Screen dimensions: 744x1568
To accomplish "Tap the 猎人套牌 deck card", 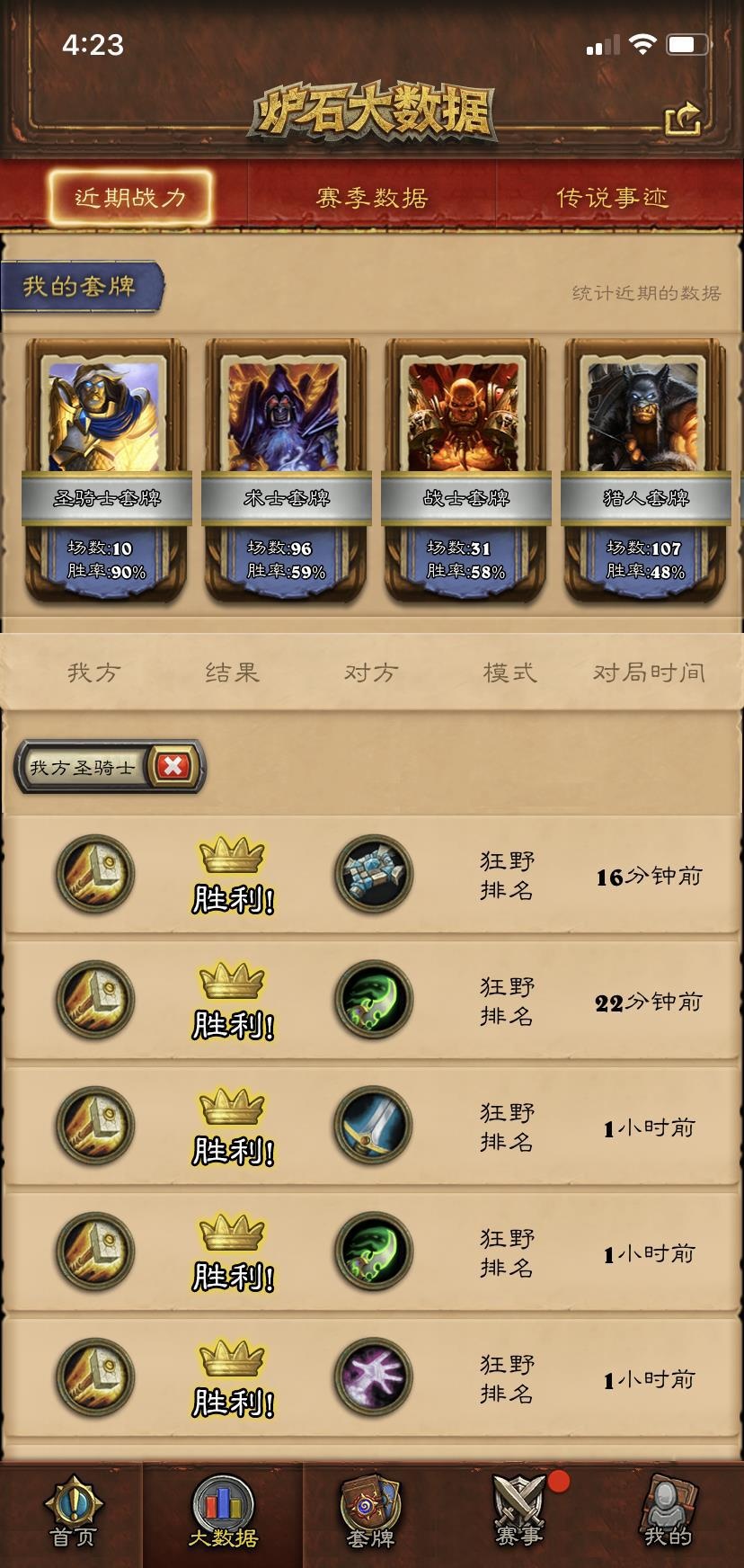I will [x=644, y=469].
